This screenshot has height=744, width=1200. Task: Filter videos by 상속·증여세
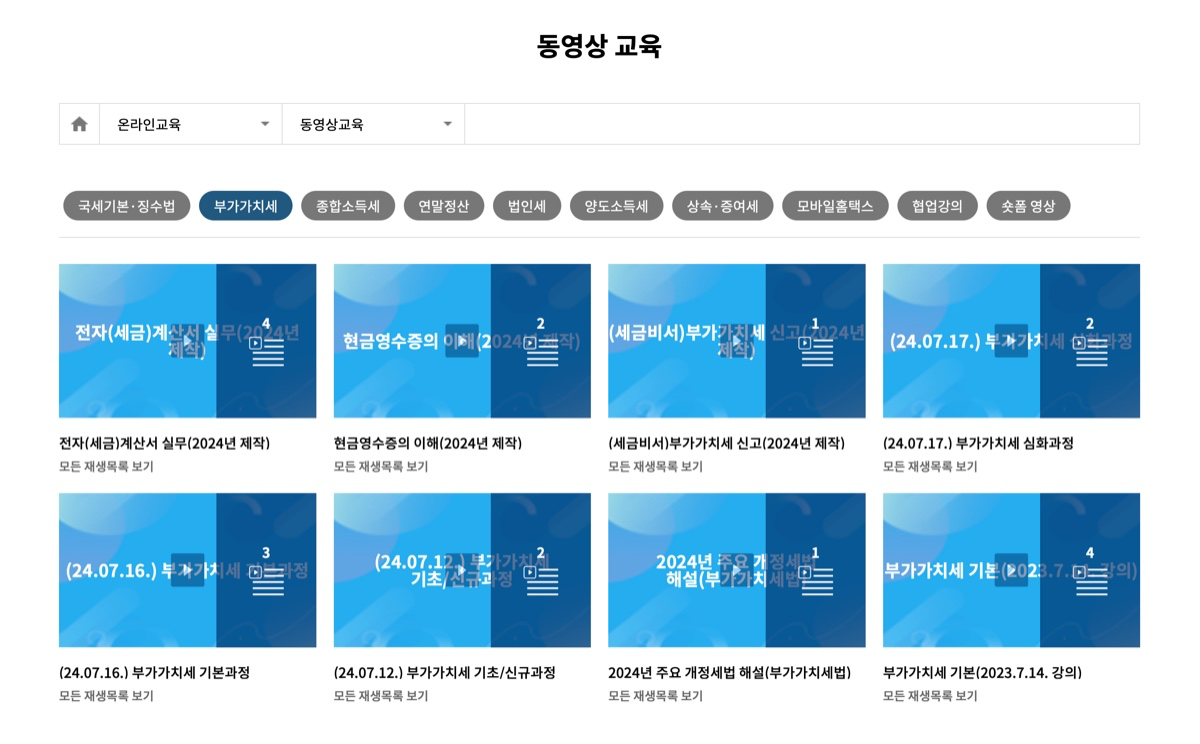pyautogui.click(x=722, y=206)
